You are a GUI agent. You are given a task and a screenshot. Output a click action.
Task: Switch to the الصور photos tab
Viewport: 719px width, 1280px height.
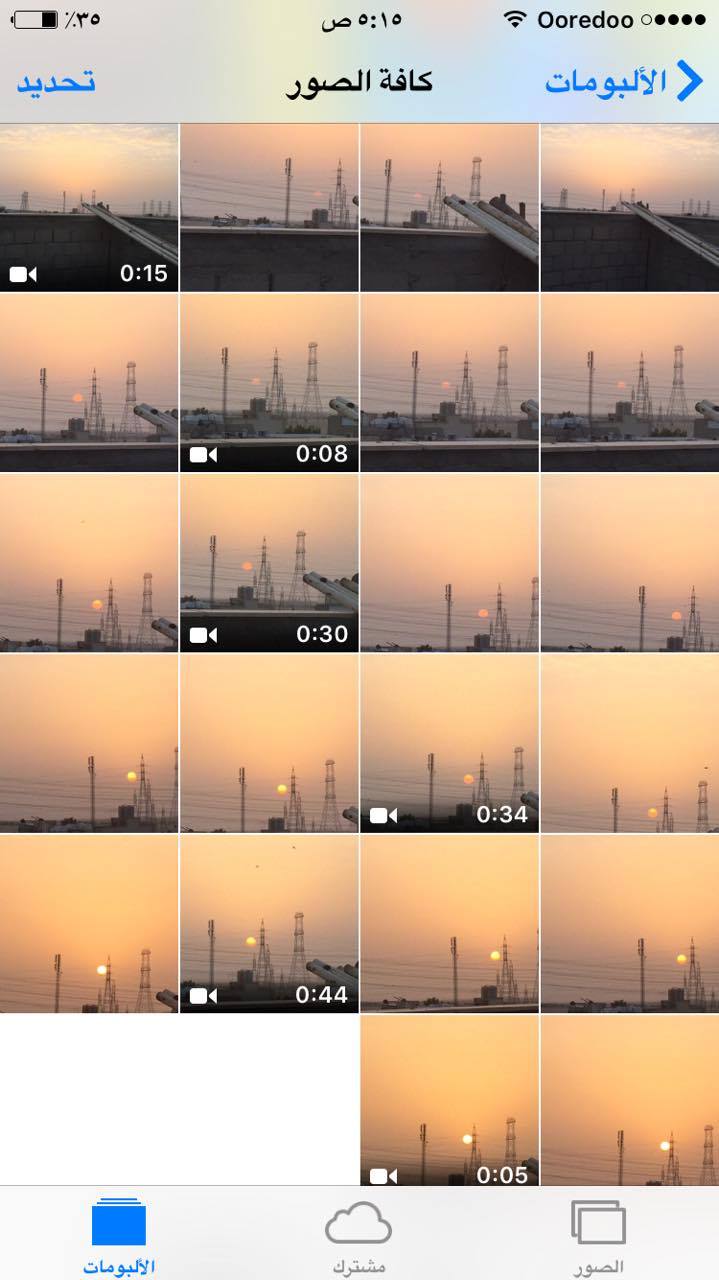[x=598, y=1235]
